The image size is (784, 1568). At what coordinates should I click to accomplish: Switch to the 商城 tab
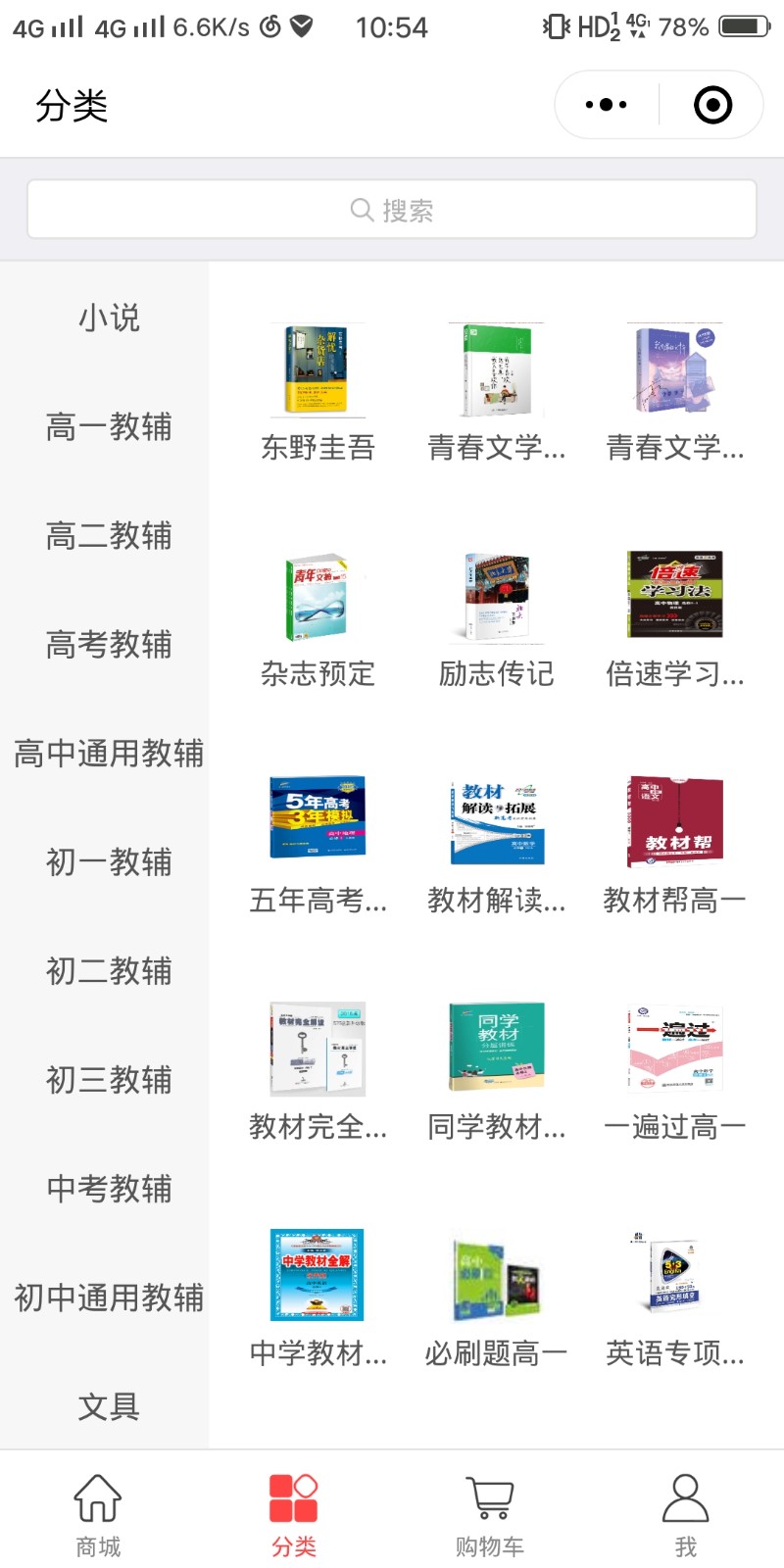(98, 1514)
